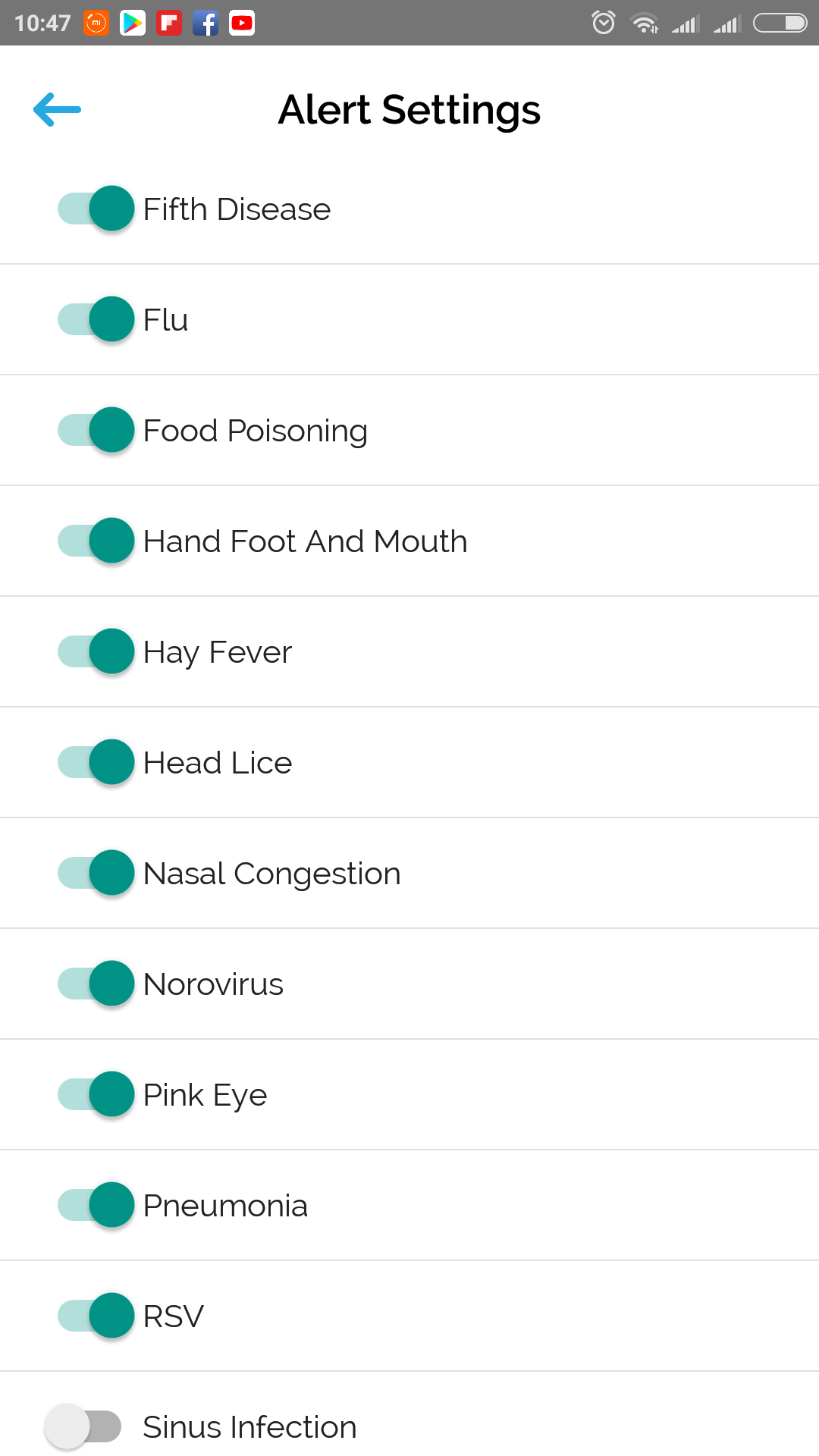
Task: Switch off Norovirus alerts
Action: click(x=96, y=984)
